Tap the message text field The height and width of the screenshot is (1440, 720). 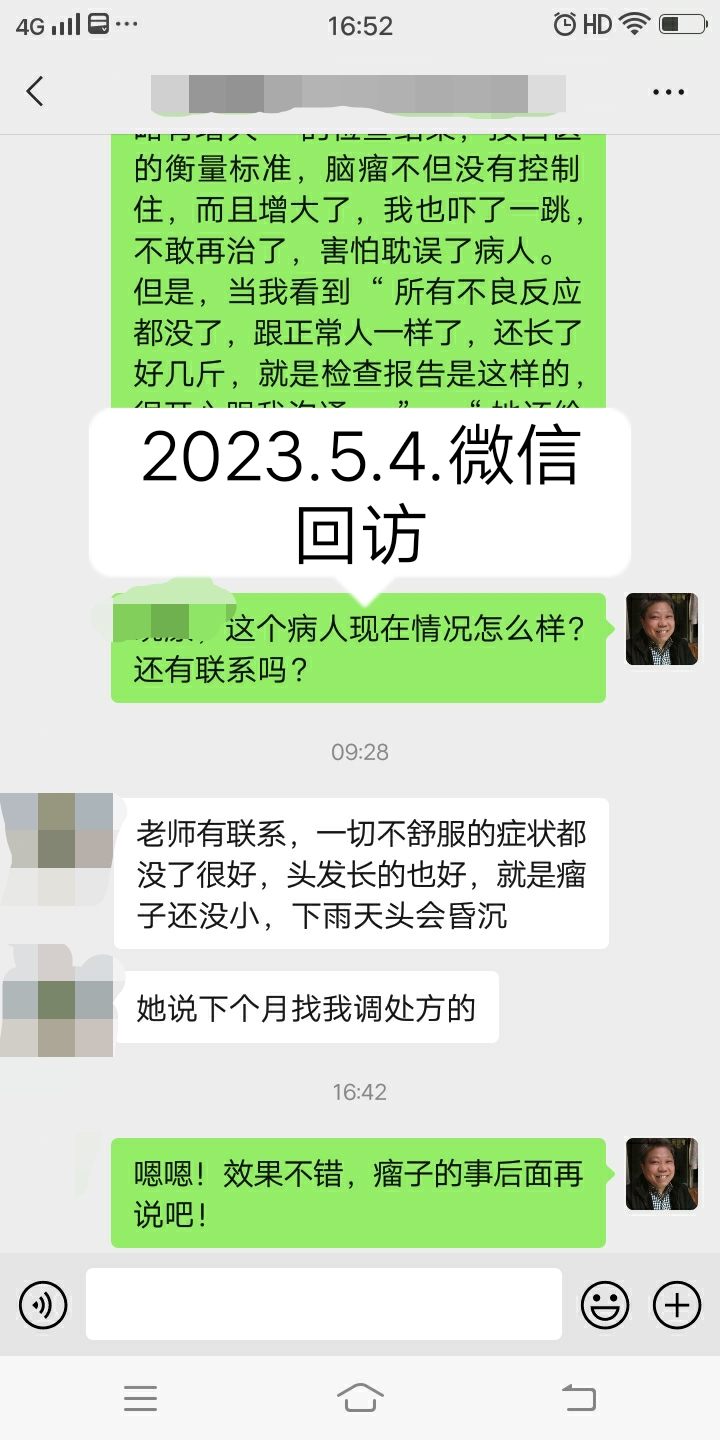coord(323,1304)
